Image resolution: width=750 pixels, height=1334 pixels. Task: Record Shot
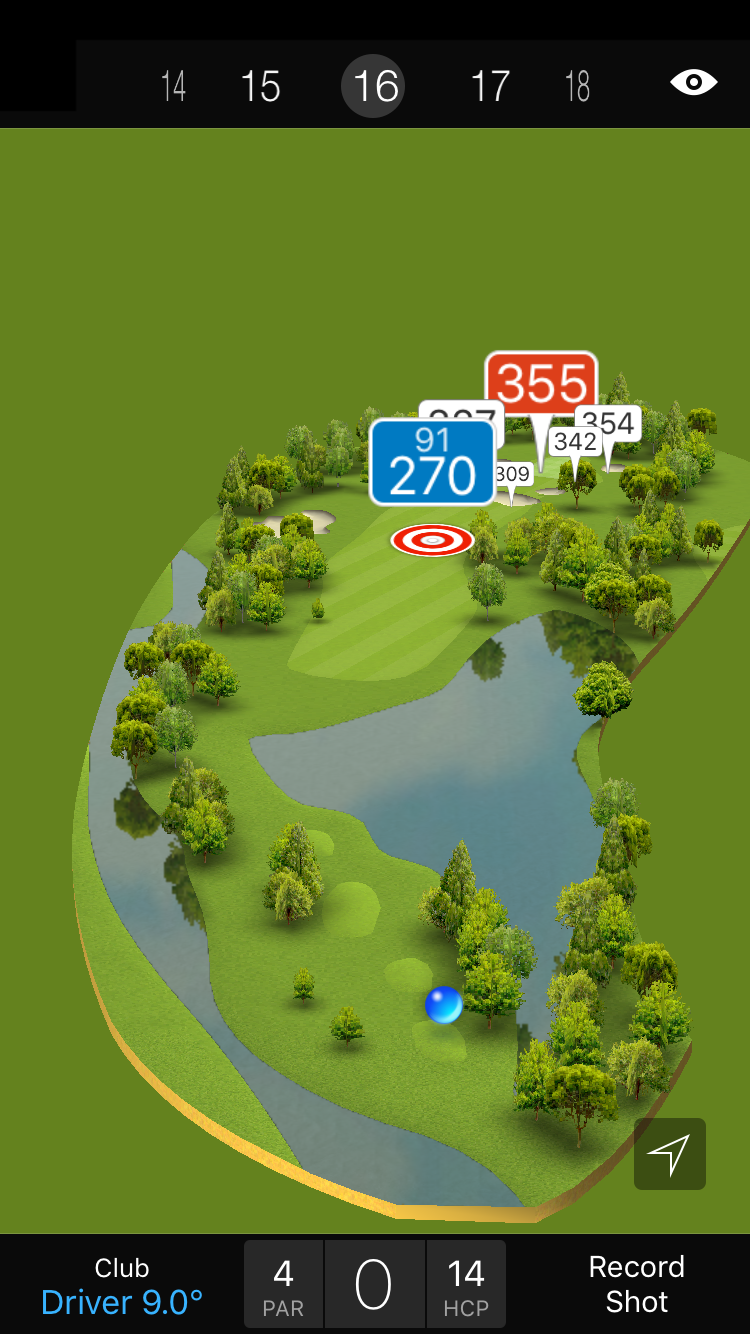(x=636, y=1285)
